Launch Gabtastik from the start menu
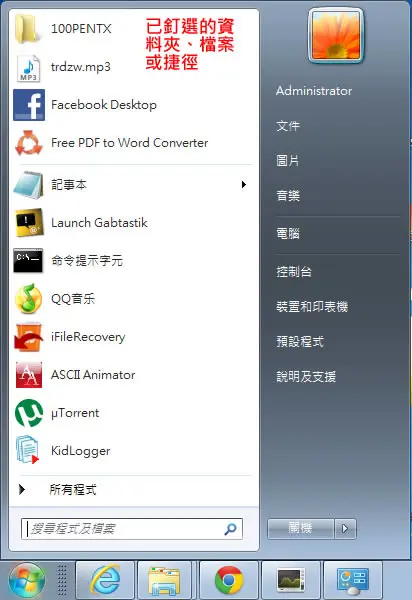This screenshot has height=600, width=412. (134, 223)
